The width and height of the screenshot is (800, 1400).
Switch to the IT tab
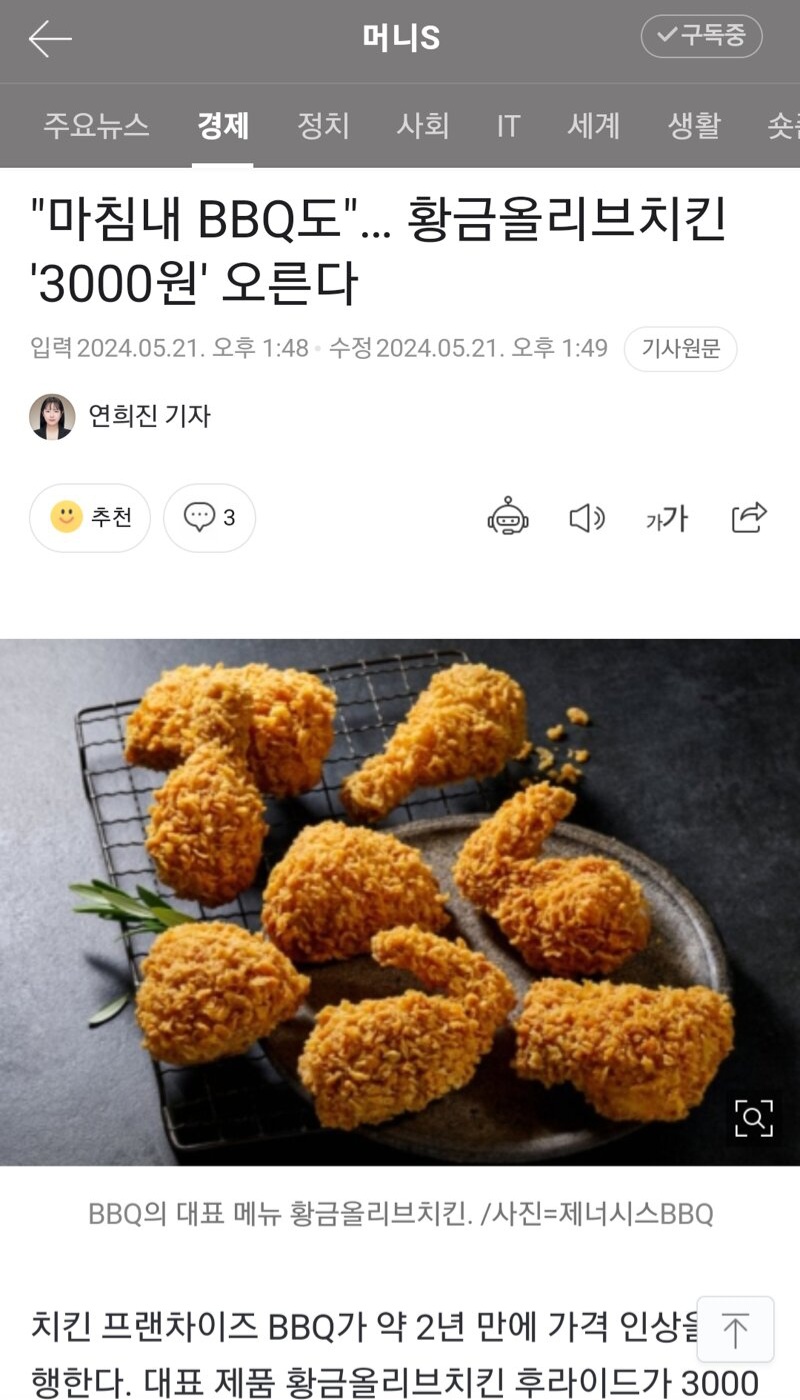click(508, 126)
